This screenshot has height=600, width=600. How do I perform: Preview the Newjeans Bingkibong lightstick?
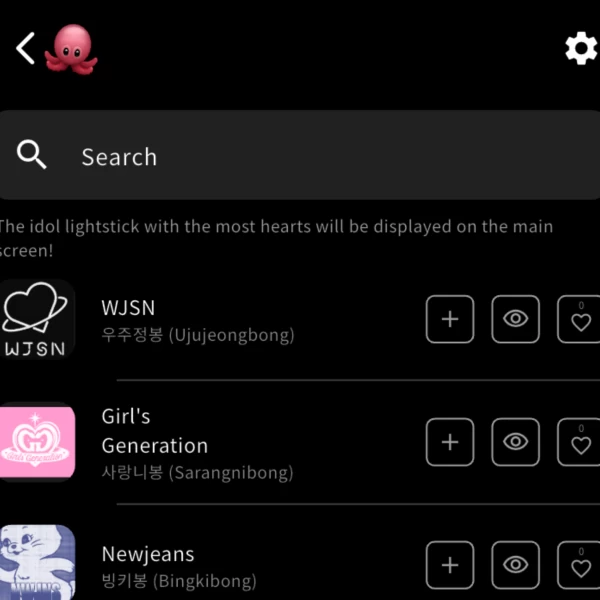click(515, 565)
